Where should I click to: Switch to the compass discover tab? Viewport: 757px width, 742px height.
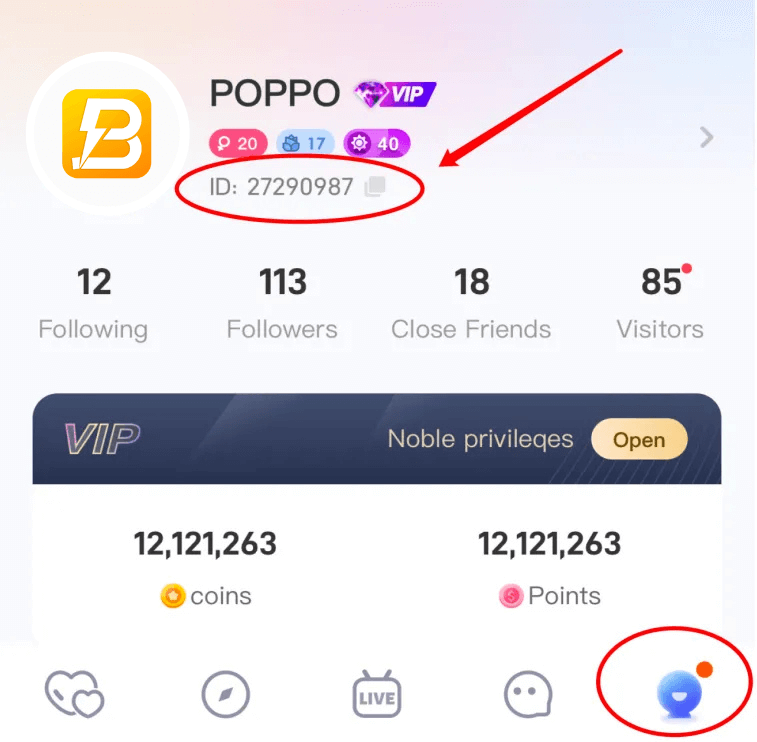(225, 693)
